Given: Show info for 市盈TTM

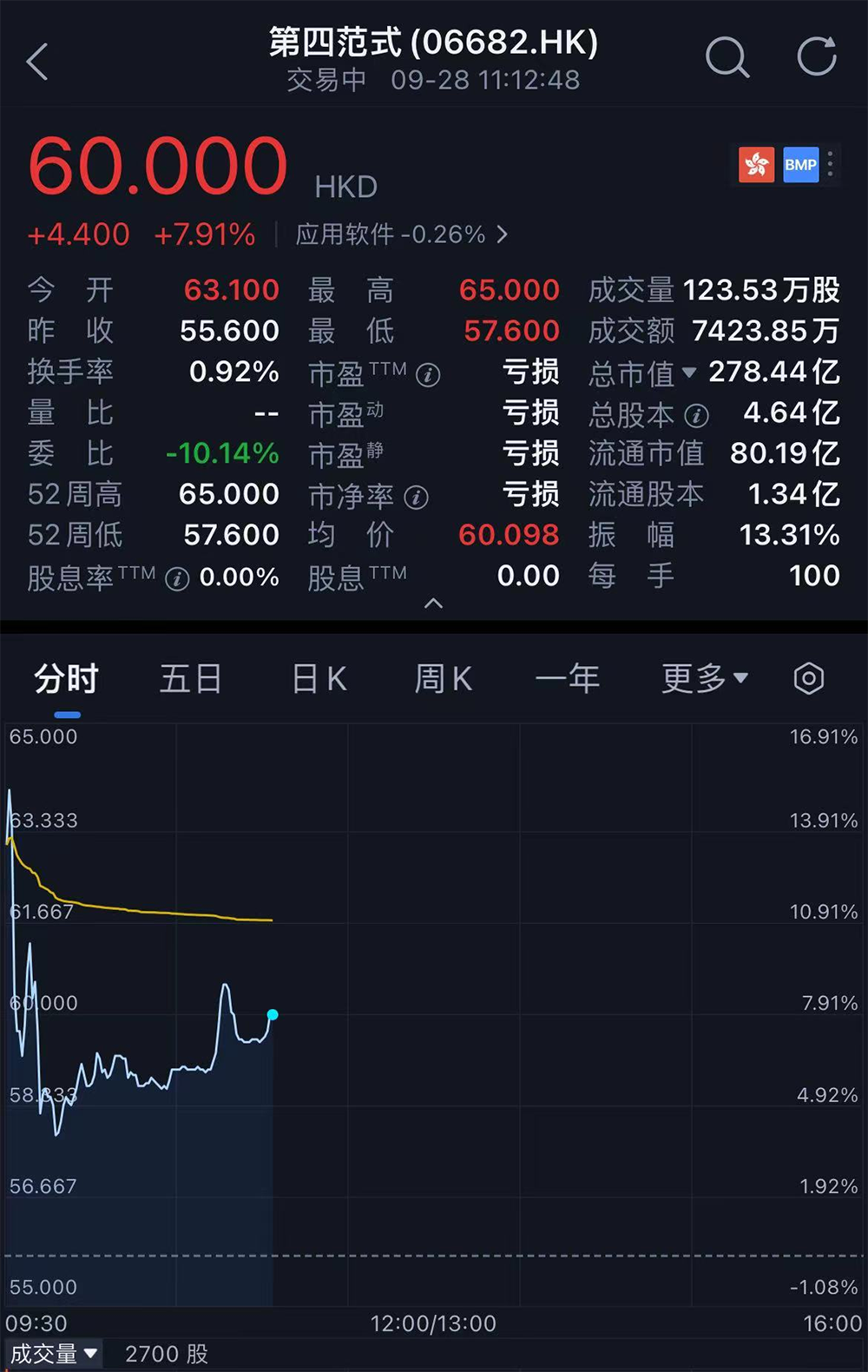Looking at the screenshot, I should [428, 375].
